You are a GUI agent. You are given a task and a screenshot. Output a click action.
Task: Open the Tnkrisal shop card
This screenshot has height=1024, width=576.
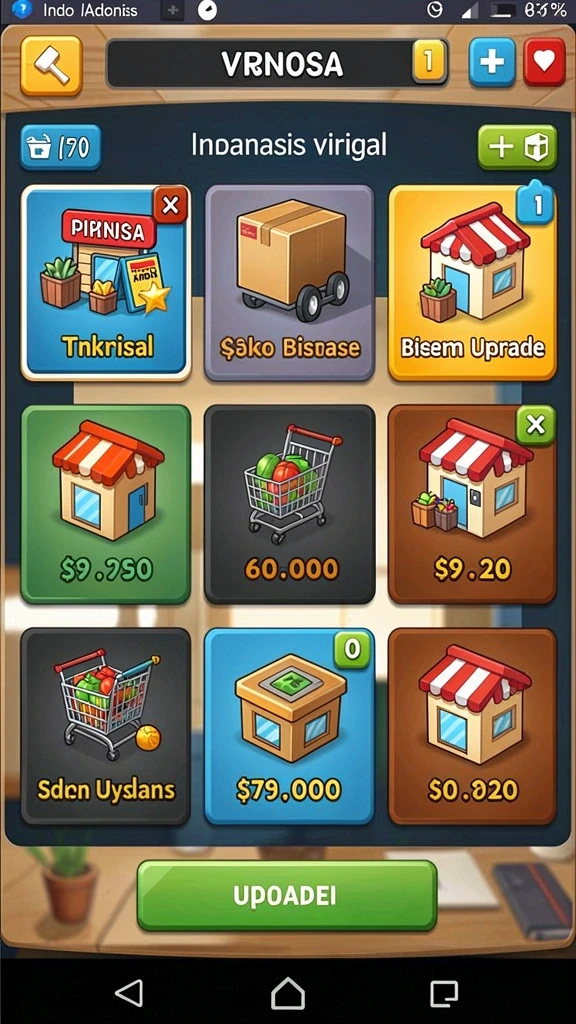(106, 282)
